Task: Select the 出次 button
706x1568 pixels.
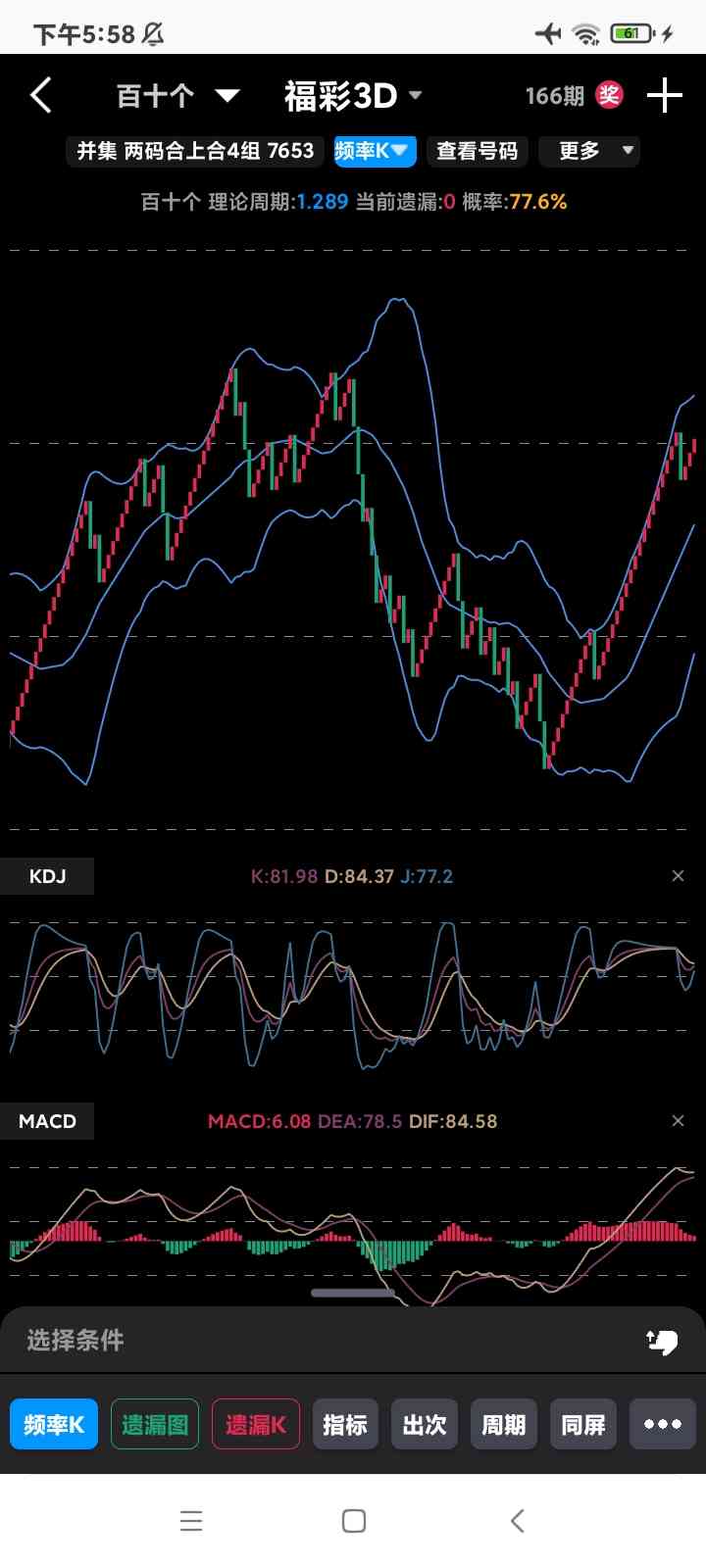Action: pyautogui.click(x=425, y=1424)
